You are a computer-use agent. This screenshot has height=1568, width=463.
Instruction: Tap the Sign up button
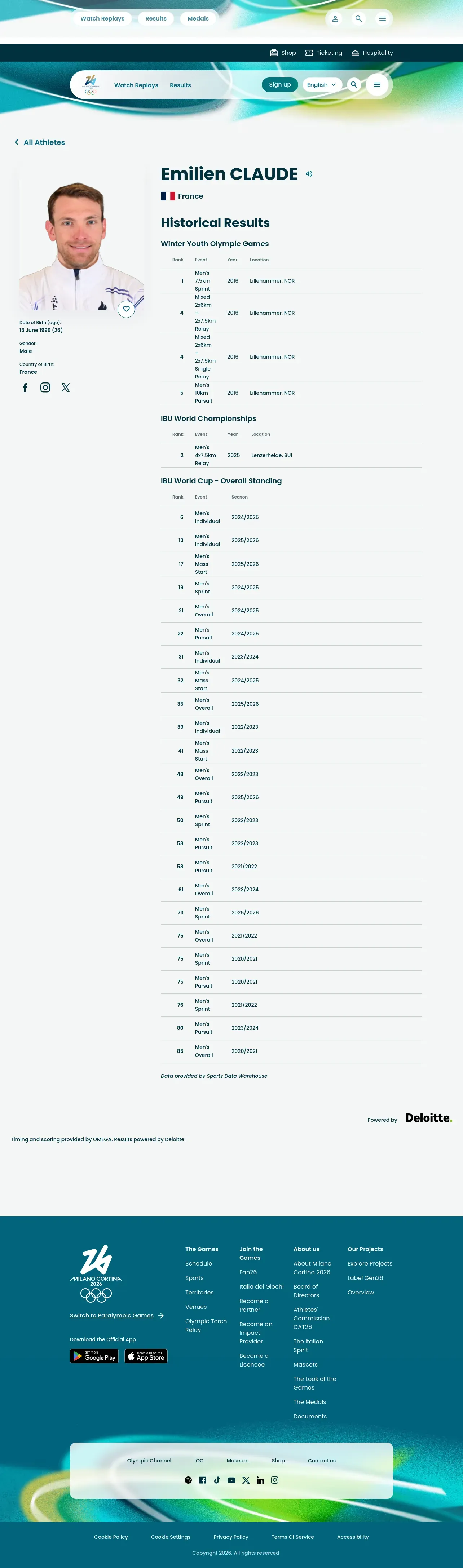(279, 85)
